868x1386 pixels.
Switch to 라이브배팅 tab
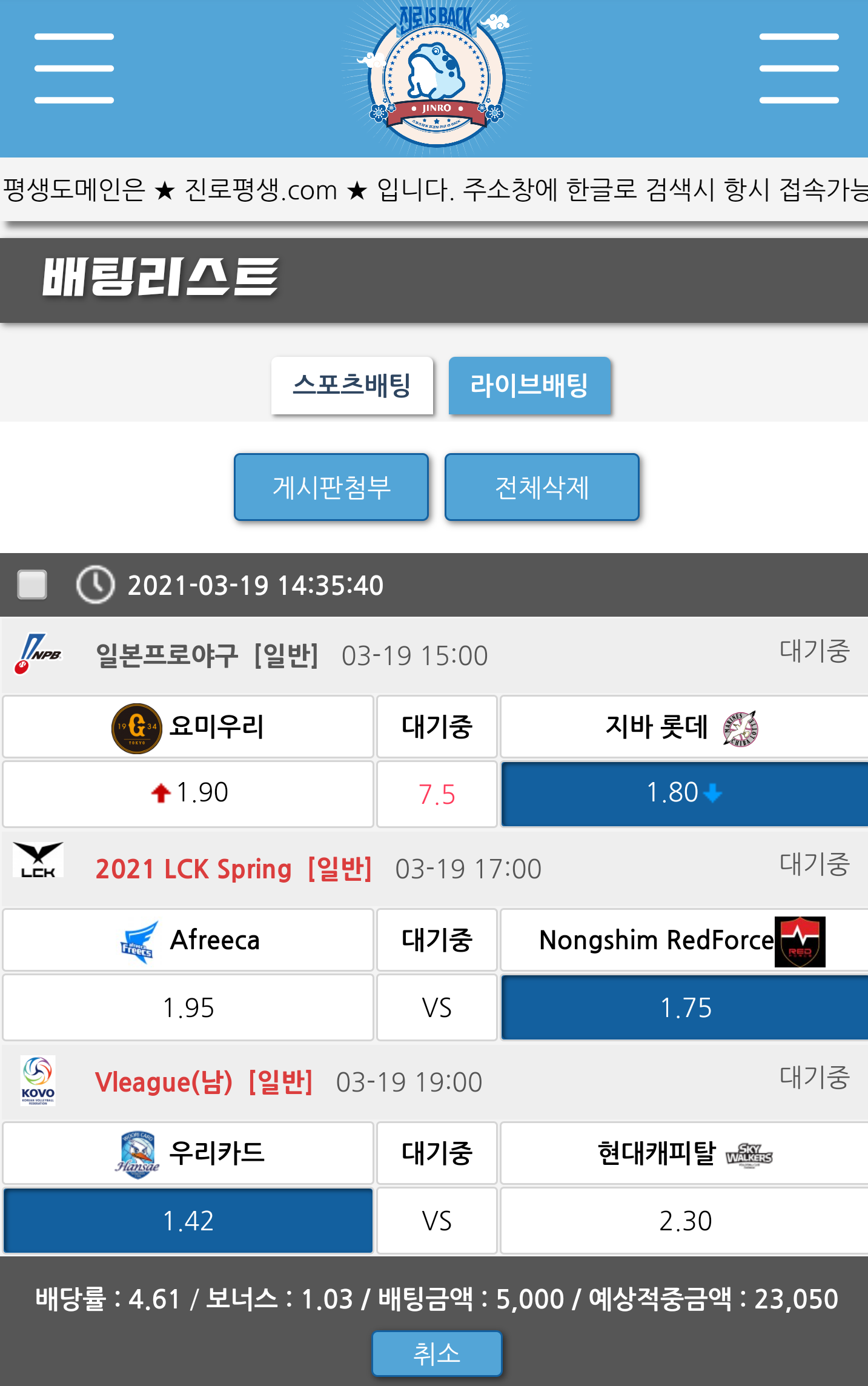click(529, 385)
